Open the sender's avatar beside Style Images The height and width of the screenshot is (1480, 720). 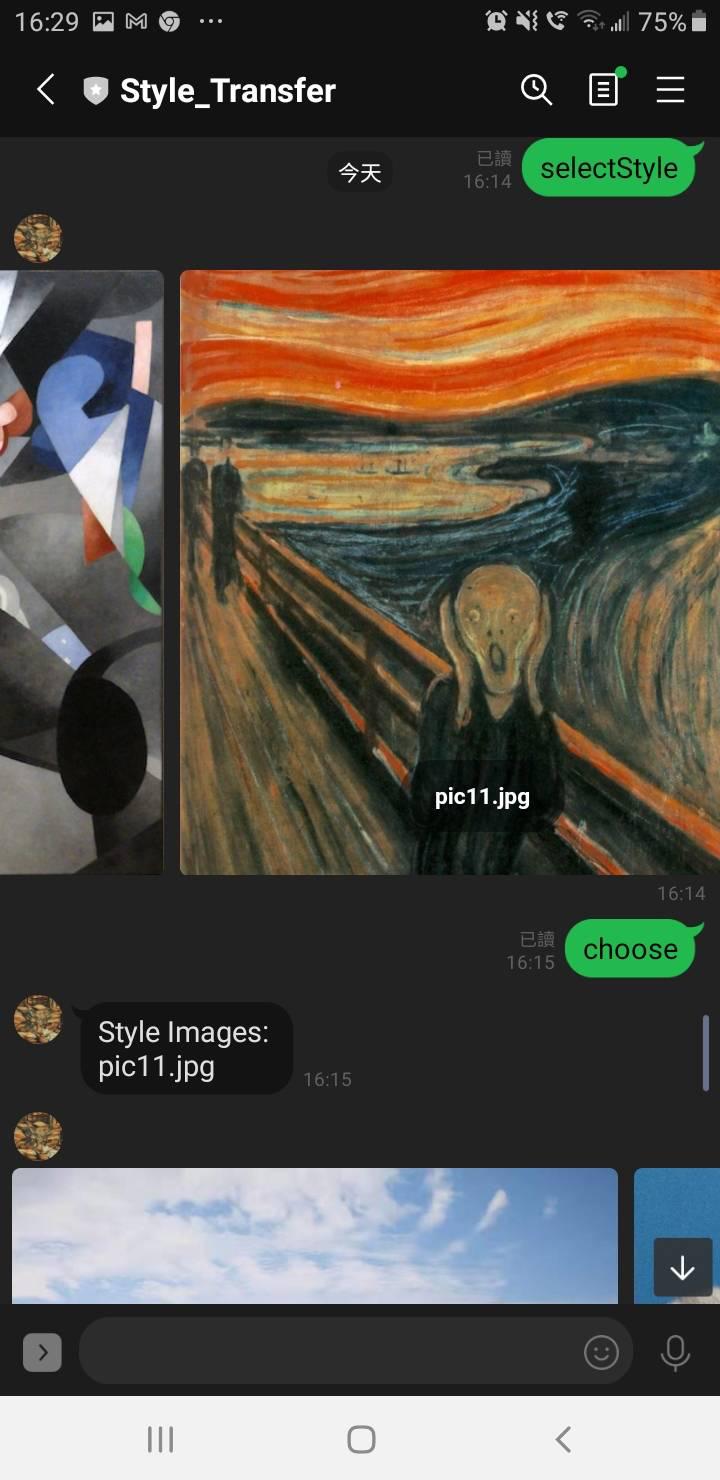tap(38, 1020)
